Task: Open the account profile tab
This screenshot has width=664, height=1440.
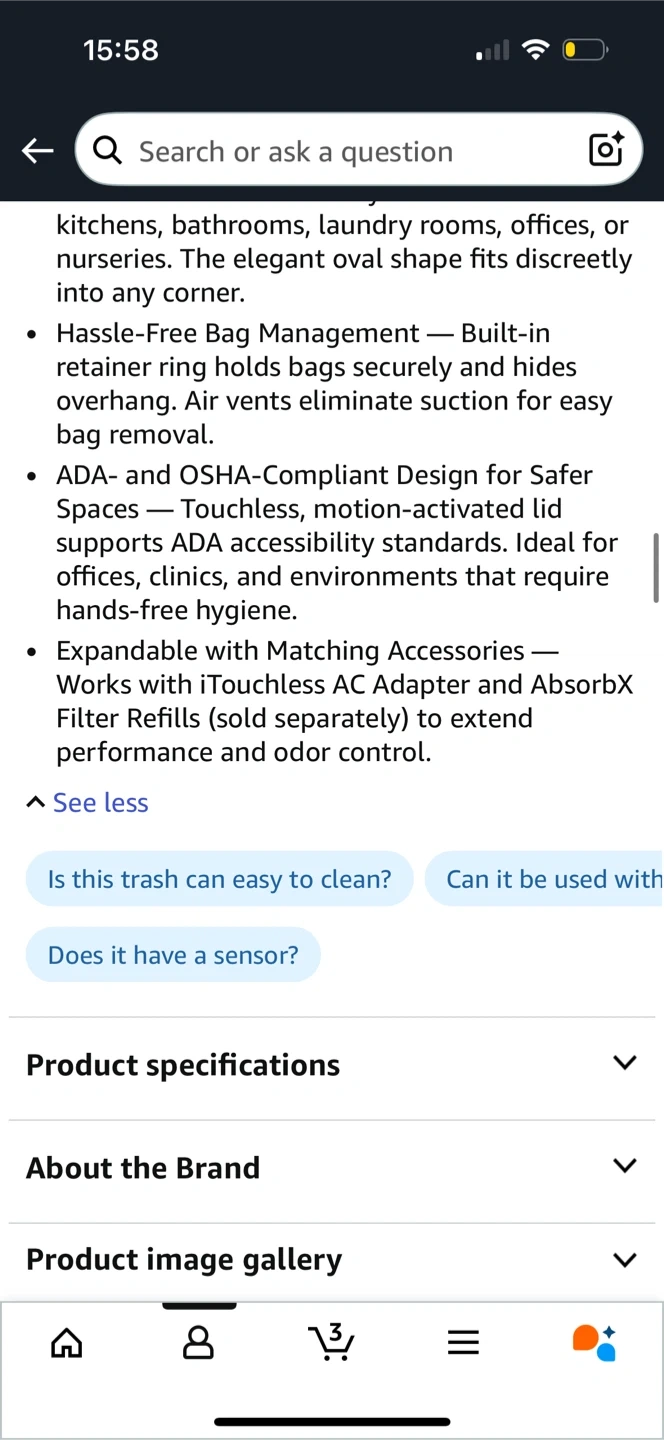Action: tap(199, 1342)
